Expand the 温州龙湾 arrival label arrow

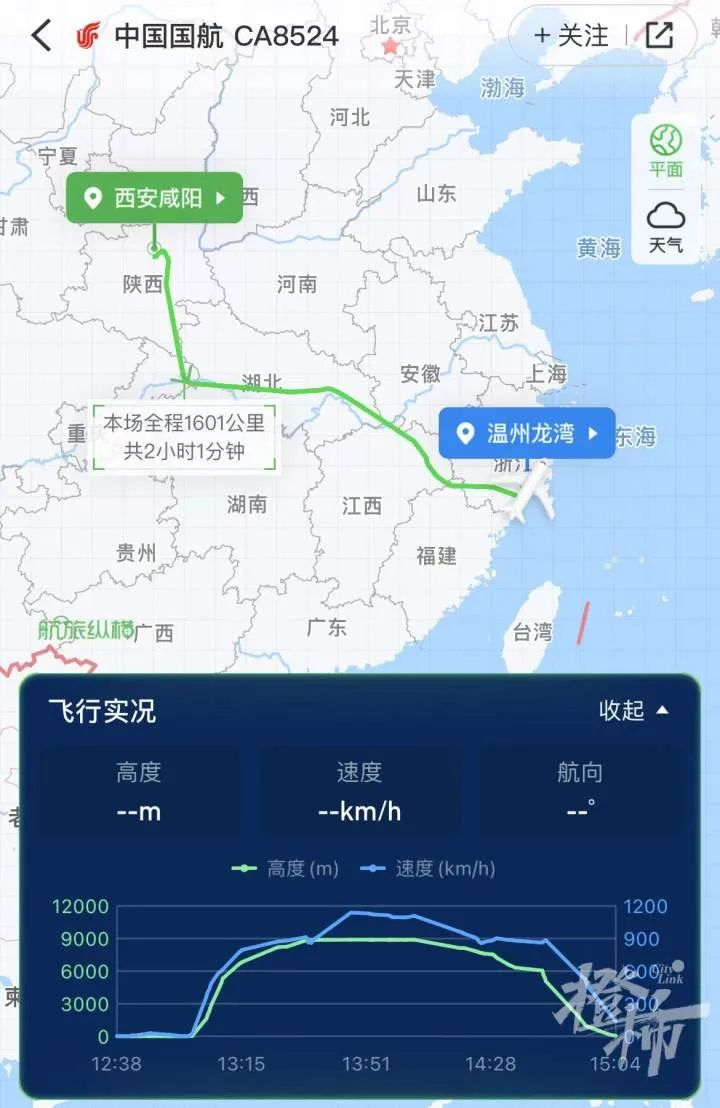click(x=594, y=434)
